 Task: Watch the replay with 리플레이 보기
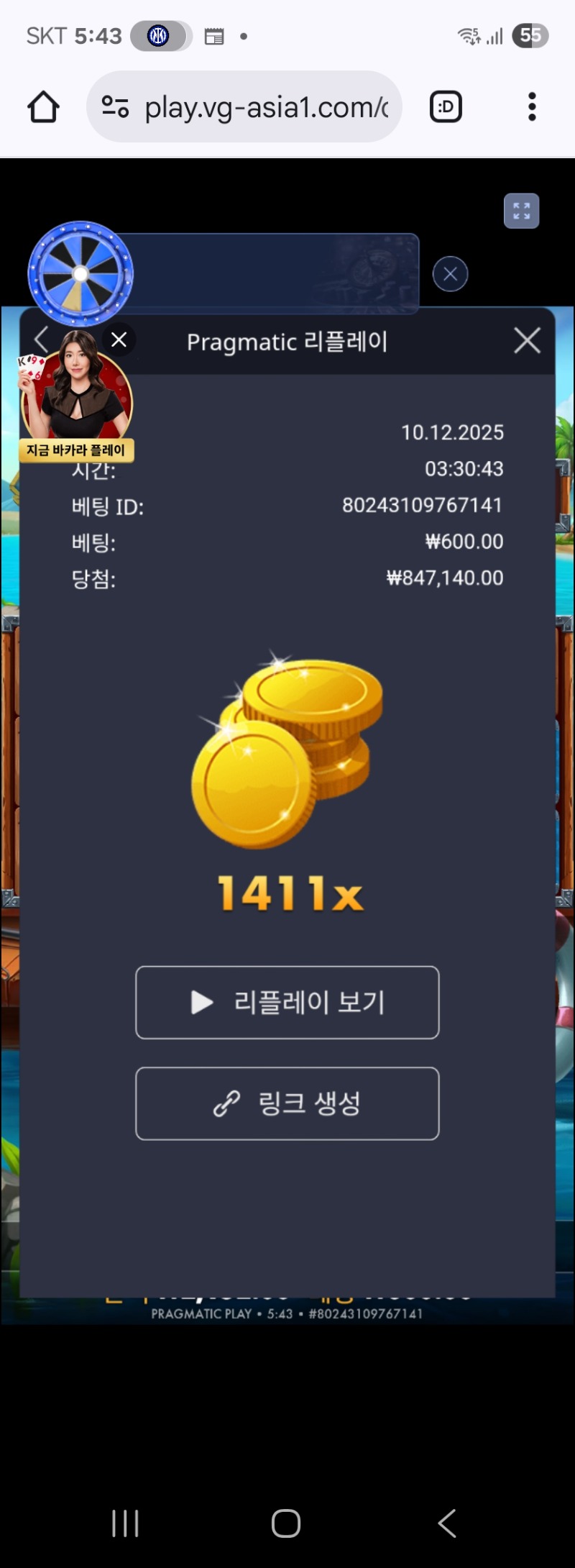287,1002
